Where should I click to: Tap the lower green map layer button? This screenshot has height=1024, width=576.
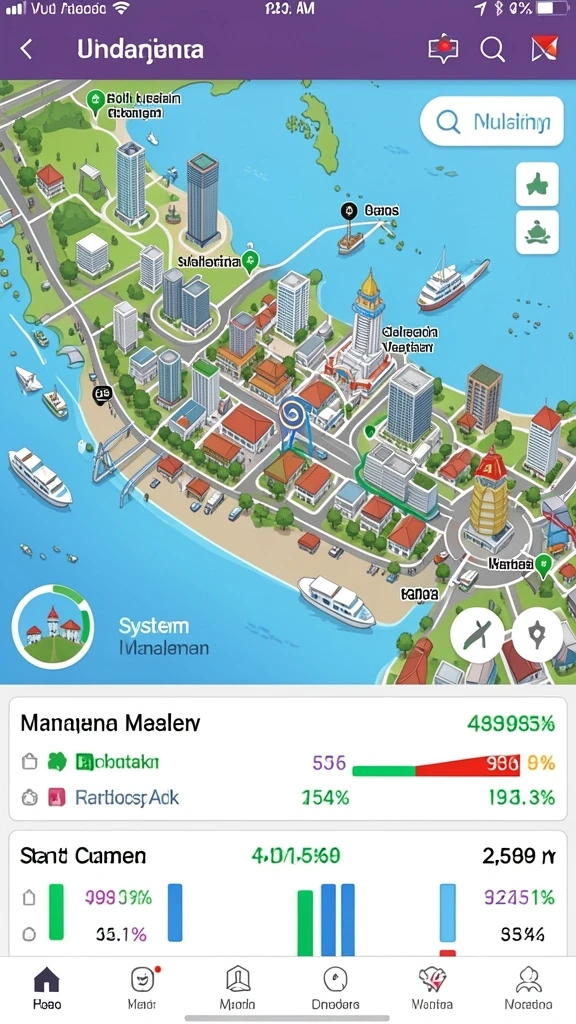[x=537, y=232]
